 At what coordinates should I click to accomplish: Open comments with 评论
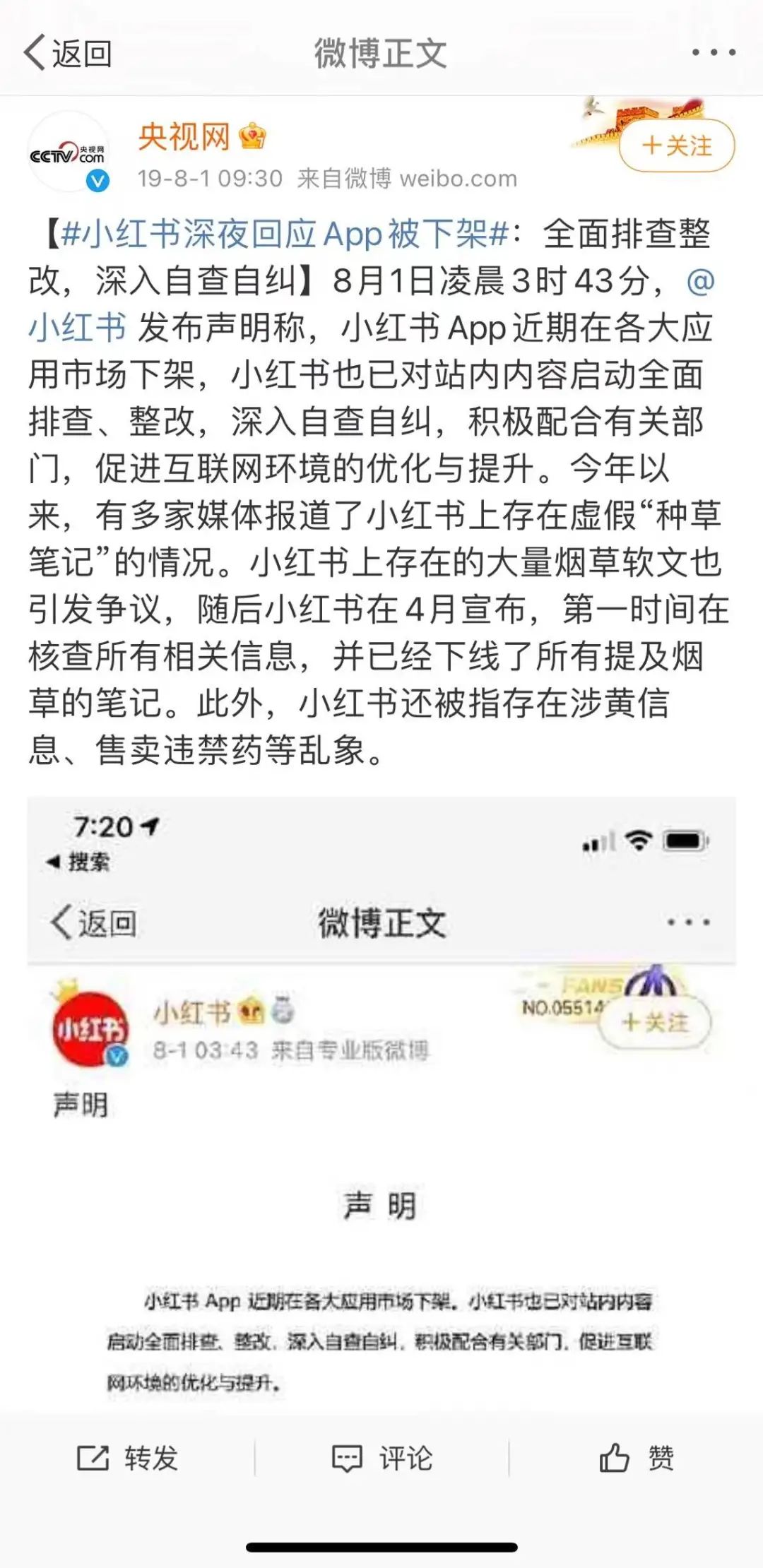(382, 1458)
